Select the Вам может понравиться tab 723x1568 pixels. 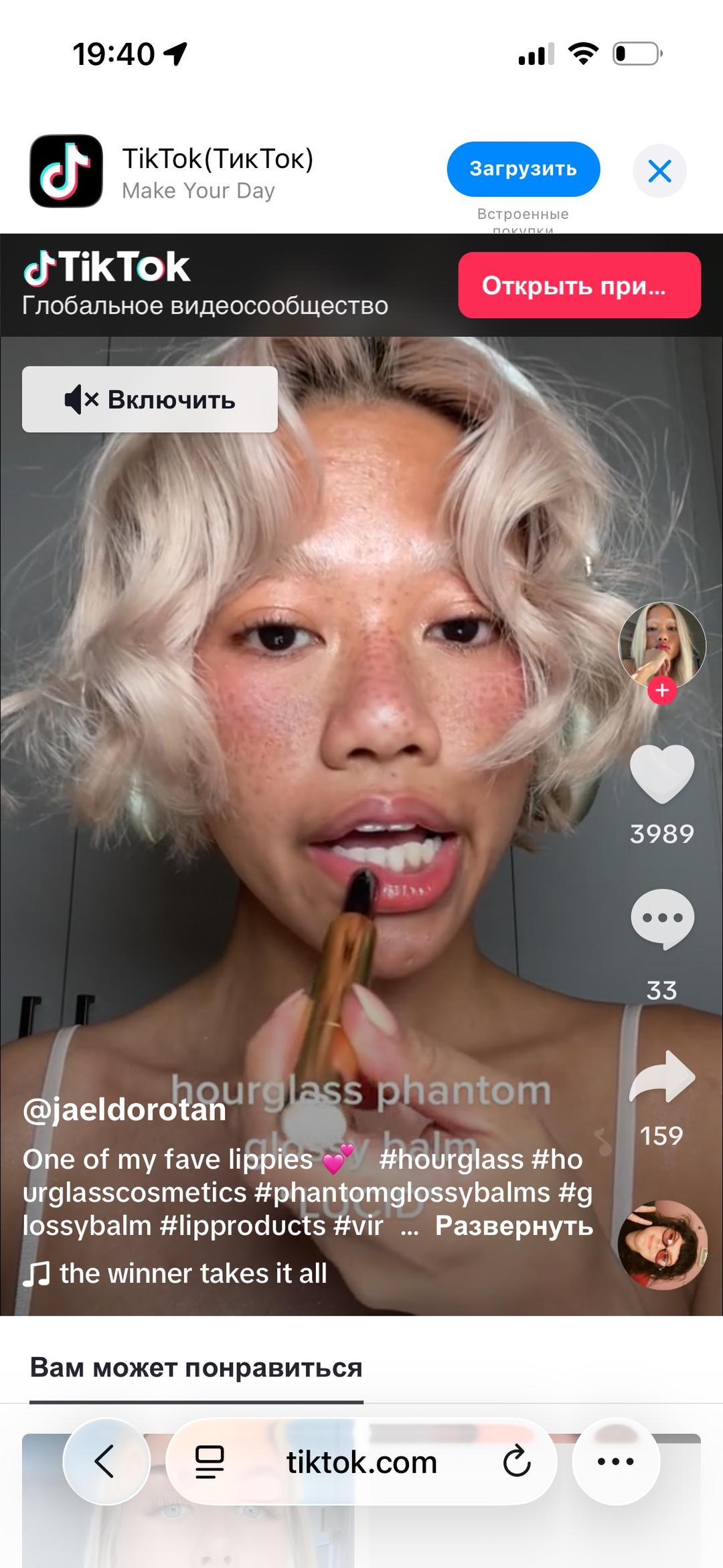(x=196, y=1367)
